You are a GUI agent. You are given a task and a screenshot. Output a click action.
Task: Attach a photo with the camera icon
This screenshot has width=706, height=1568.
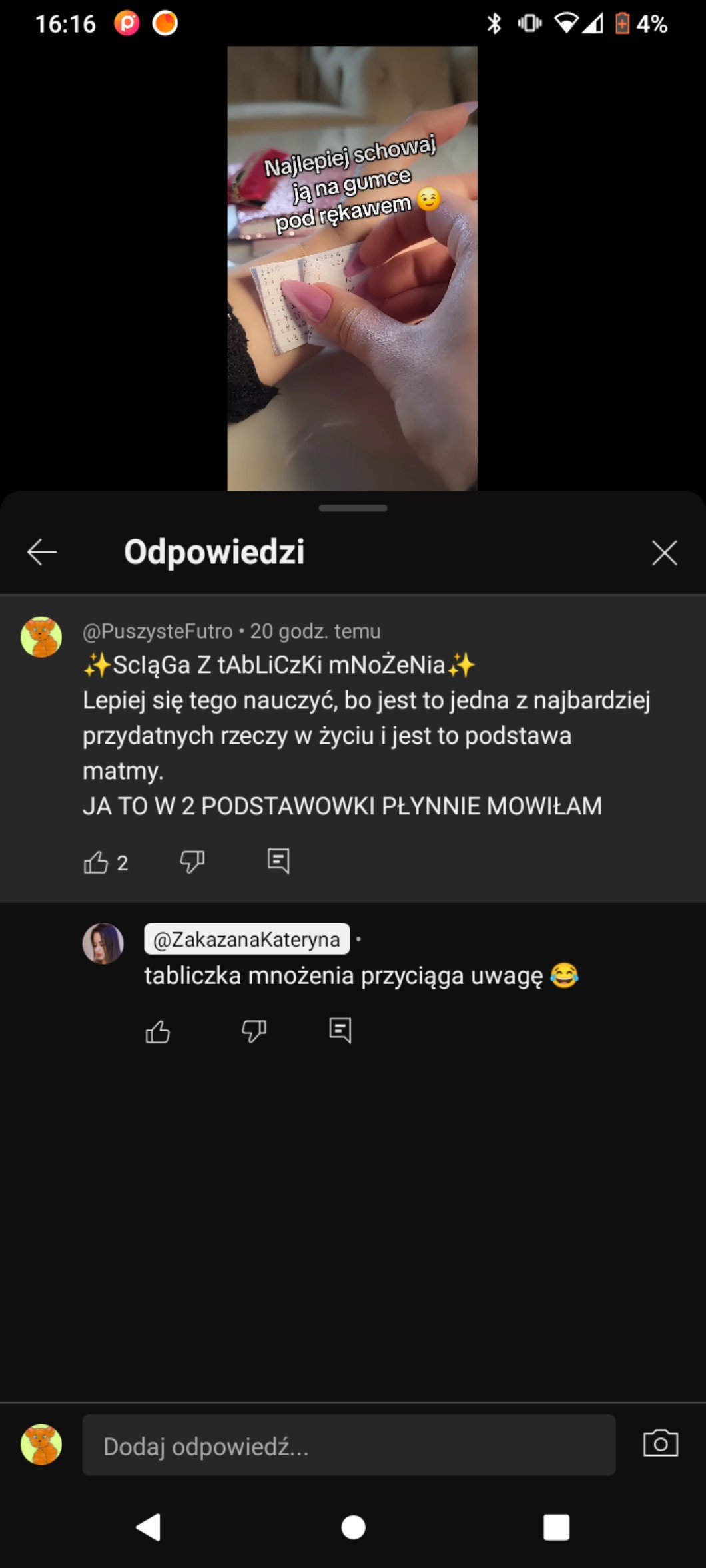(660, 1443)
